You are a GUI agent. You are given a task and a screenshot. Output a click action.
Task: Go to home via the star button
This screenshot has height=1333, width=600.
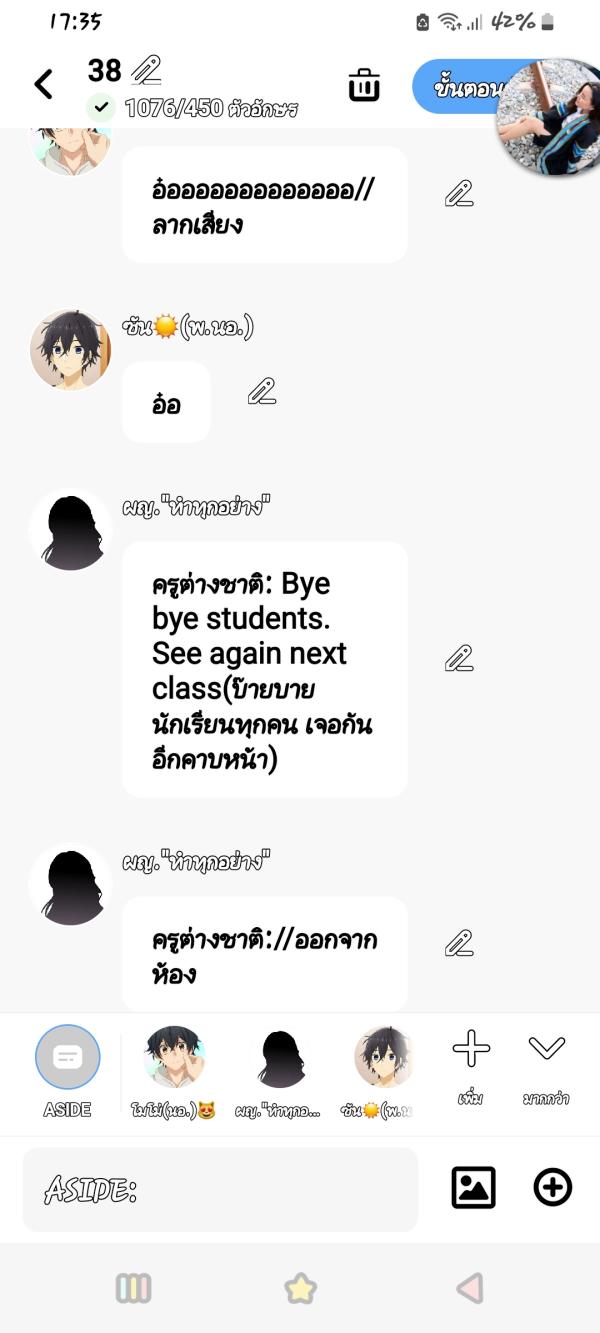tap(300, 1288)
